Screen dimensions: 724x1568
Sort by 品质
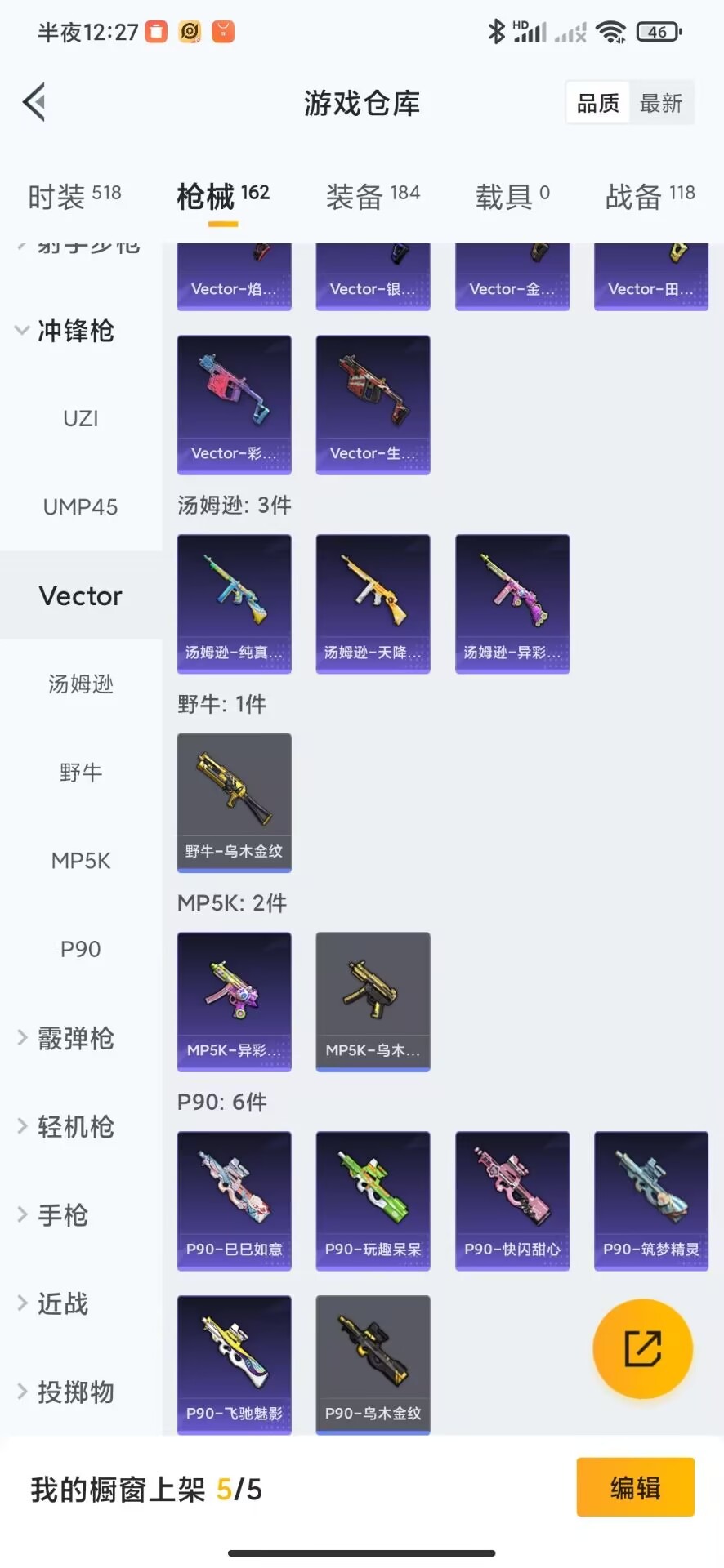pos(598,103)
